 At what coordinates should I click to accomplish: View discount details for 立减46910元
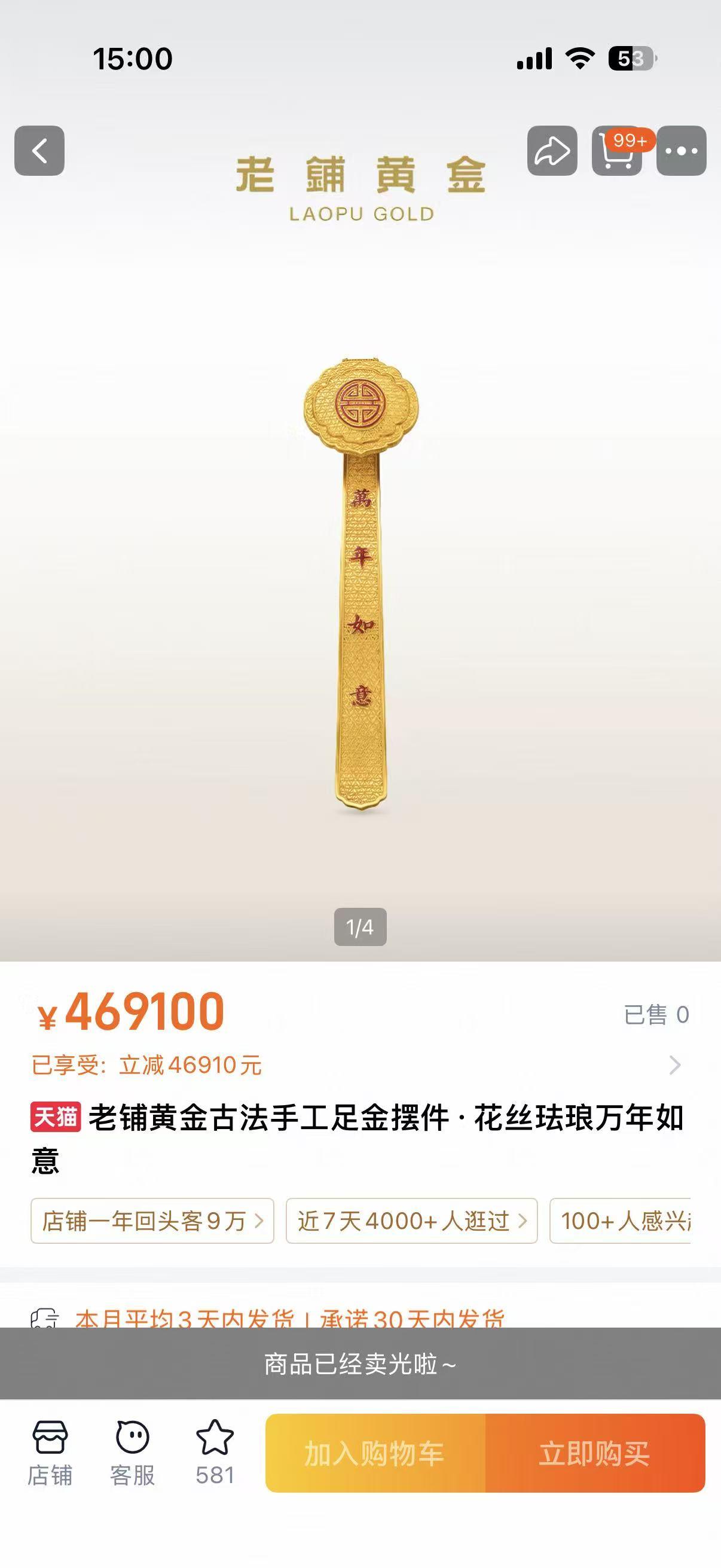coord(674,1065)
